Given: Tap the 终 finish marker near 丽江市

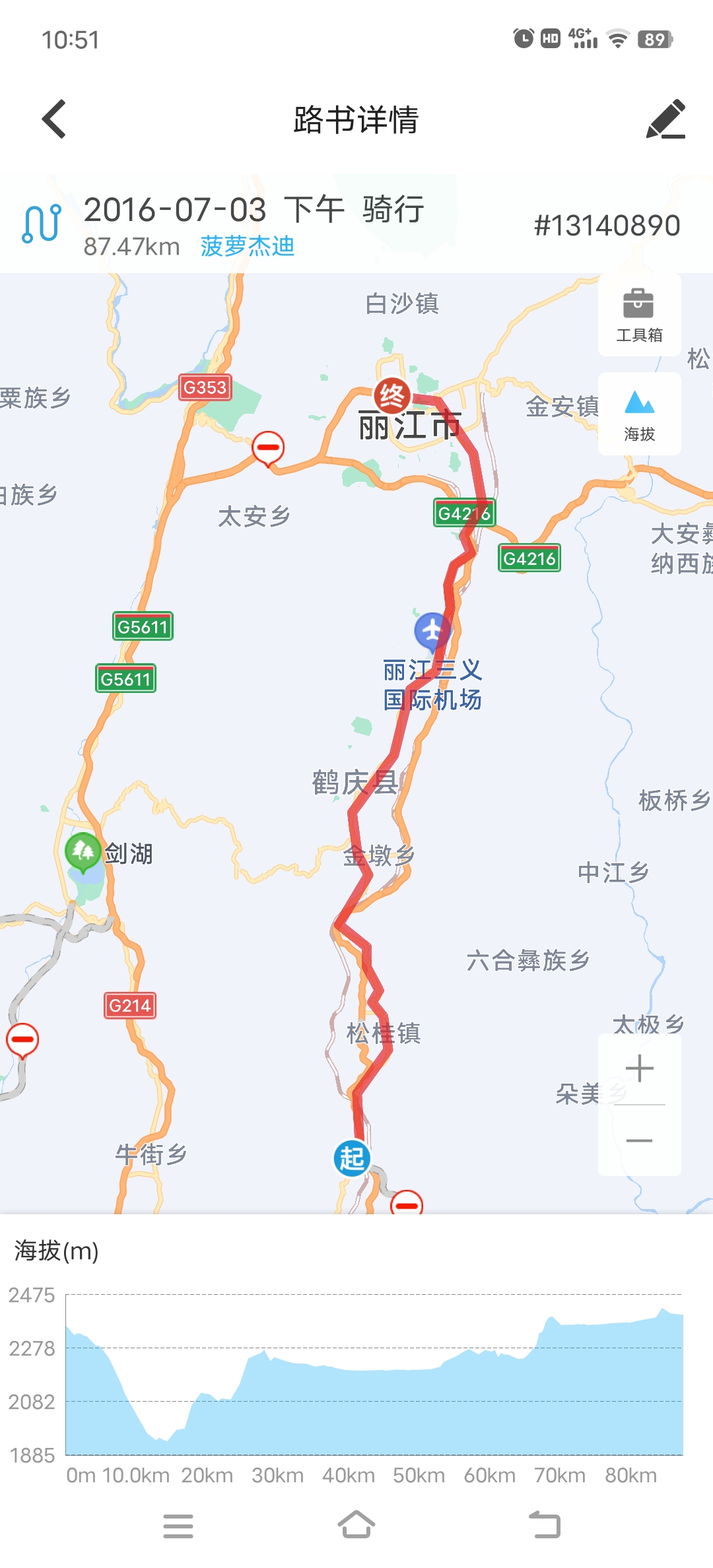Looking at the screenshot, I should pos(392,394).
